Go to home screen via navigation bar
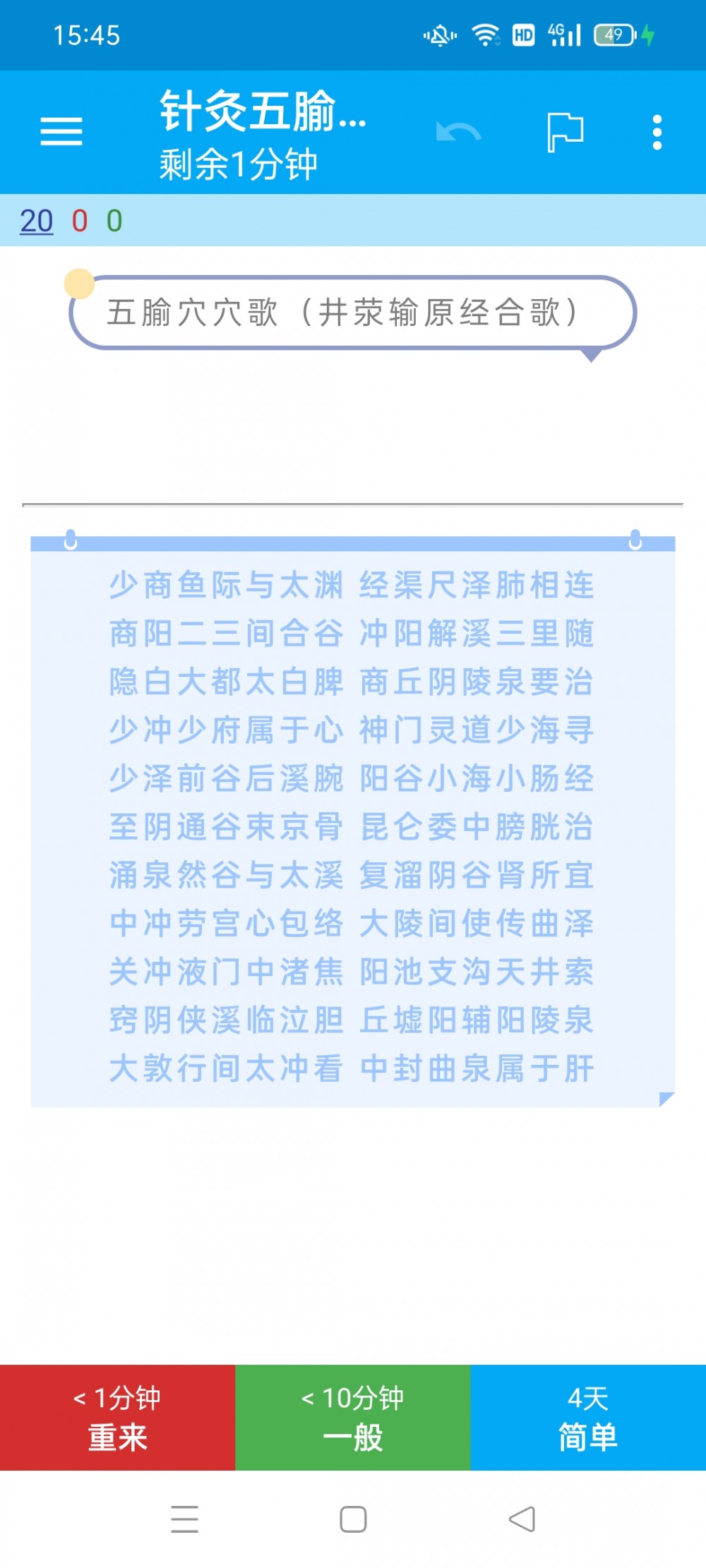706x1568 pixels. (x=353, y=1519)
